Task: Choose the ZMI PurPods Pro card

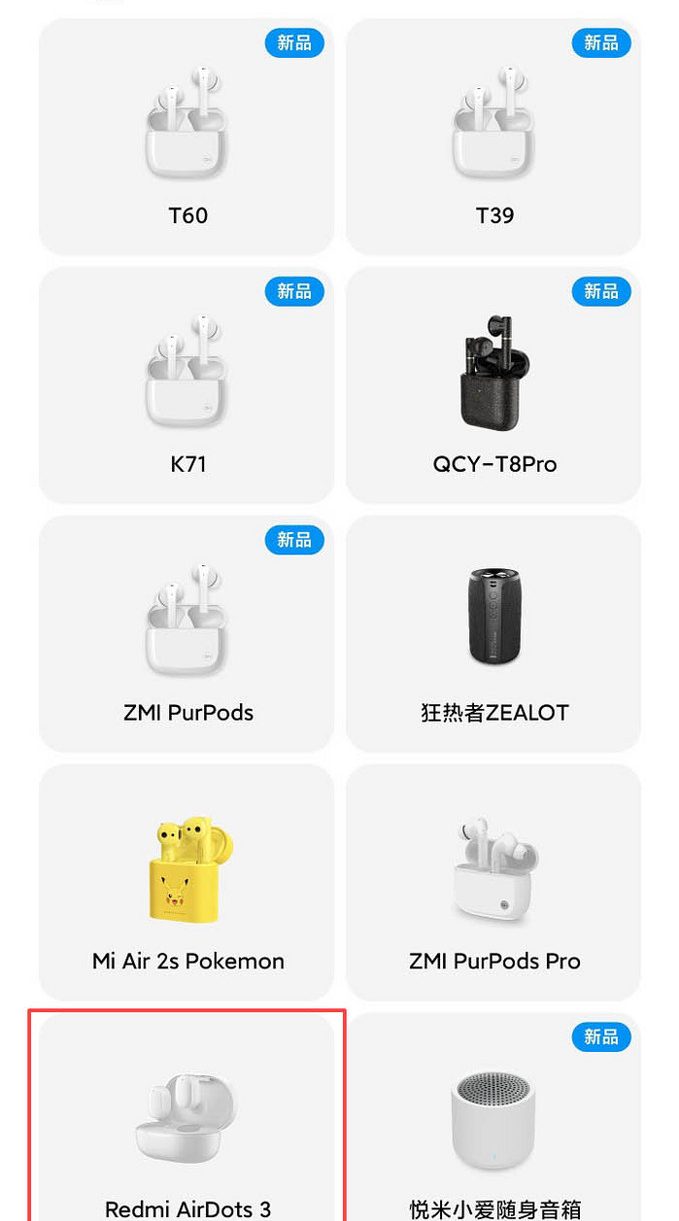Action: point(494,882)
